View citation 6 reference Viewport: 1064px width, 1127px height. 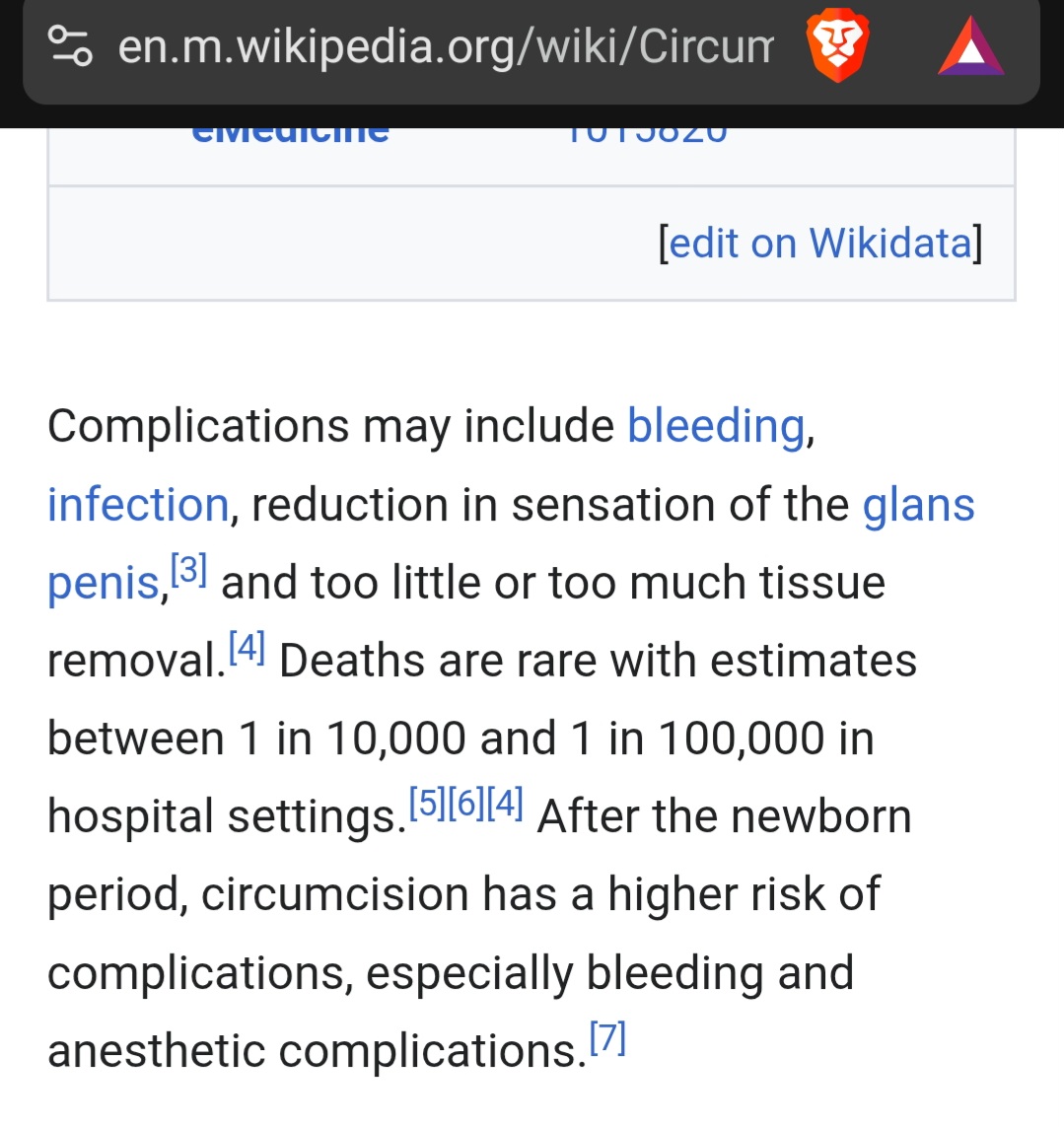tap(466, 805)
